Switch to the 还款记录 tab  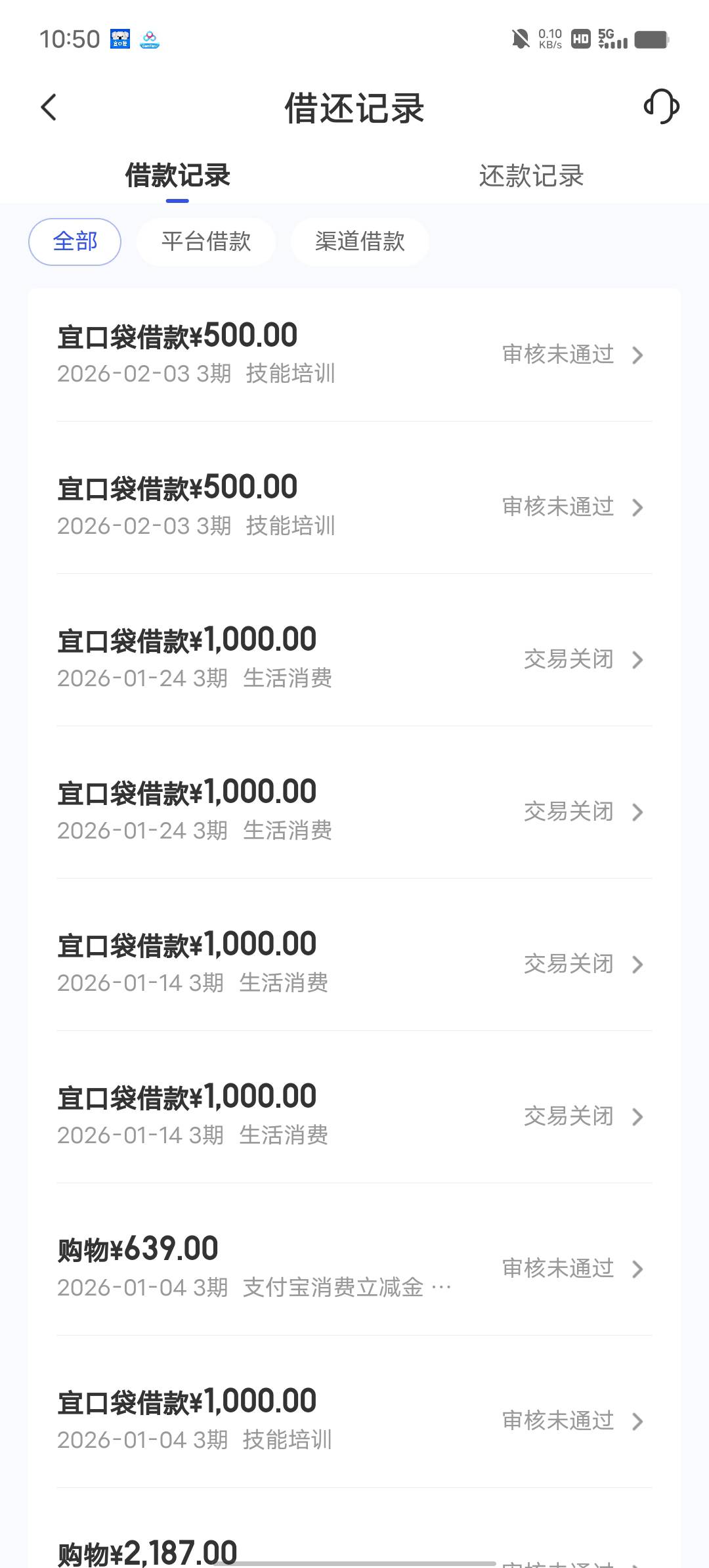[x=531, y=176]
